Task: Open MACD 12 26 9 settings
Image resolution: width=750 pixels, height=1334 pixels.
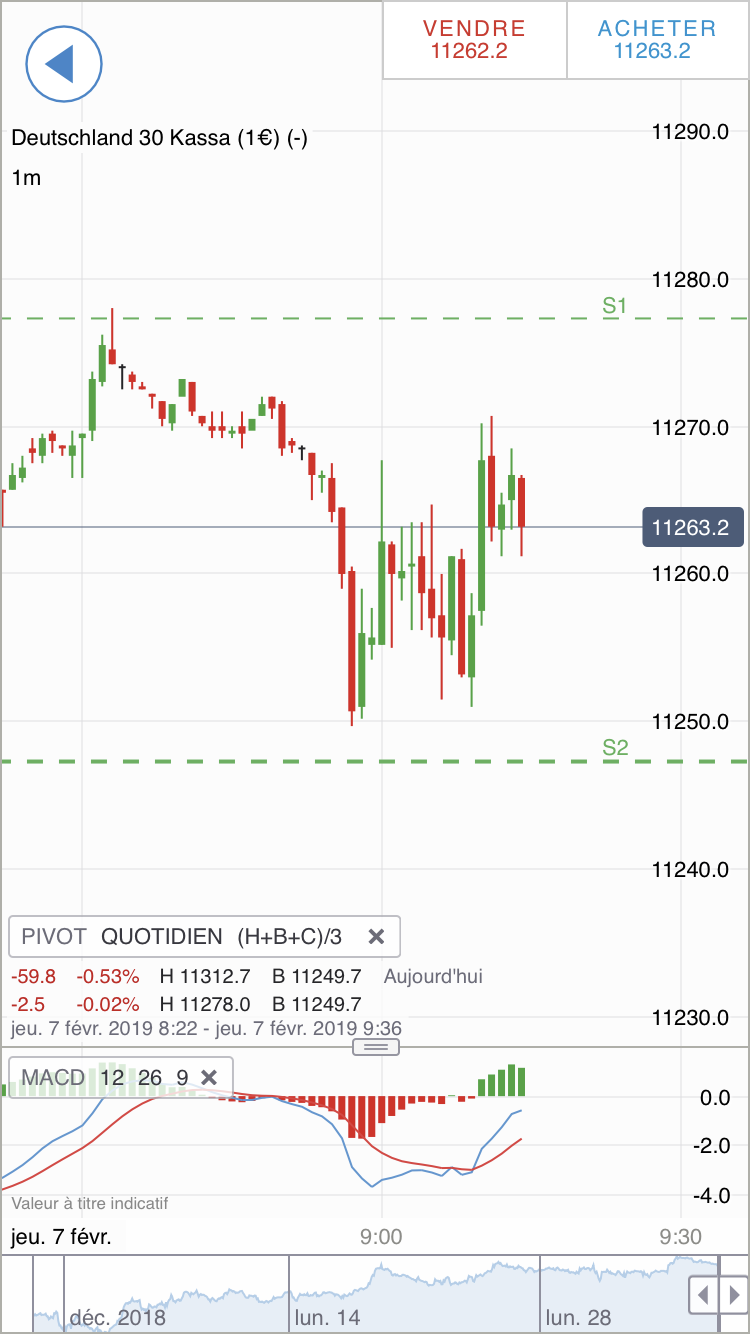Action: pos(100,1077)
